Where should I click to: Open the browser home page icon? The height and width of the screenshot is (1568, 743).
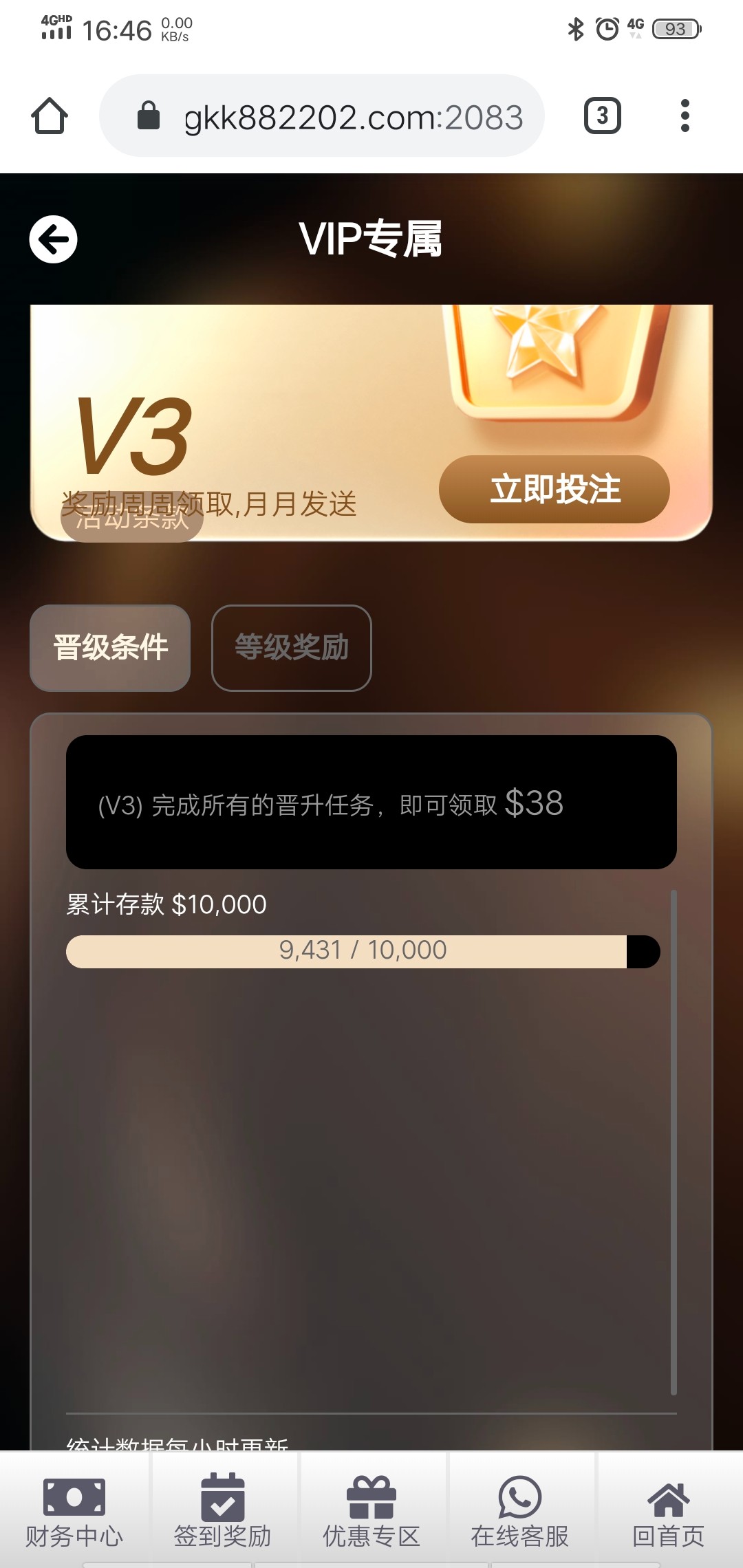[50, 116]
